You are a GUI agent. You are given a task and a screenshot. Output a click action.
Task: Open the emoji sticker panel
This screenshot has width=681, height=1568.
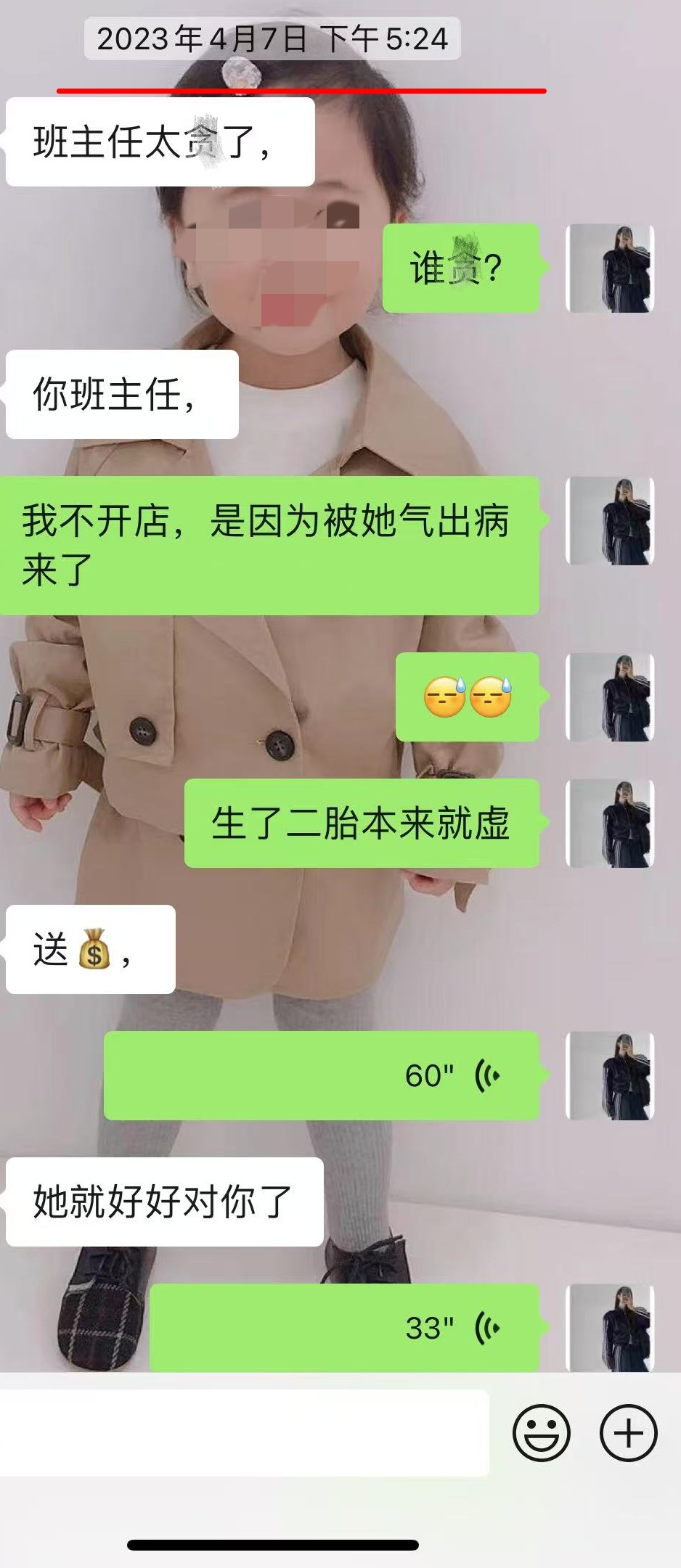[x=541, y=1432]
